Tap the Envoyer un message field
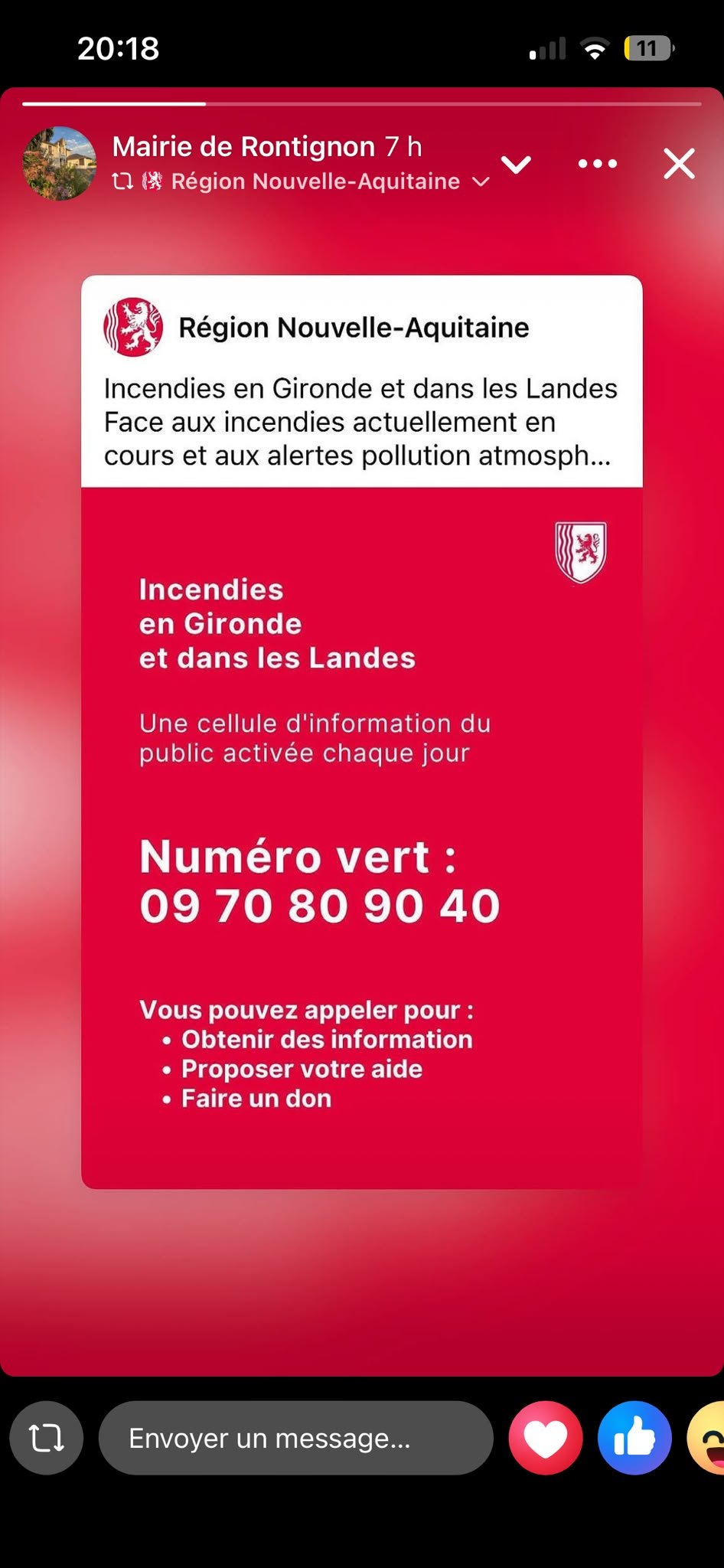 (x=296, y=1438)
